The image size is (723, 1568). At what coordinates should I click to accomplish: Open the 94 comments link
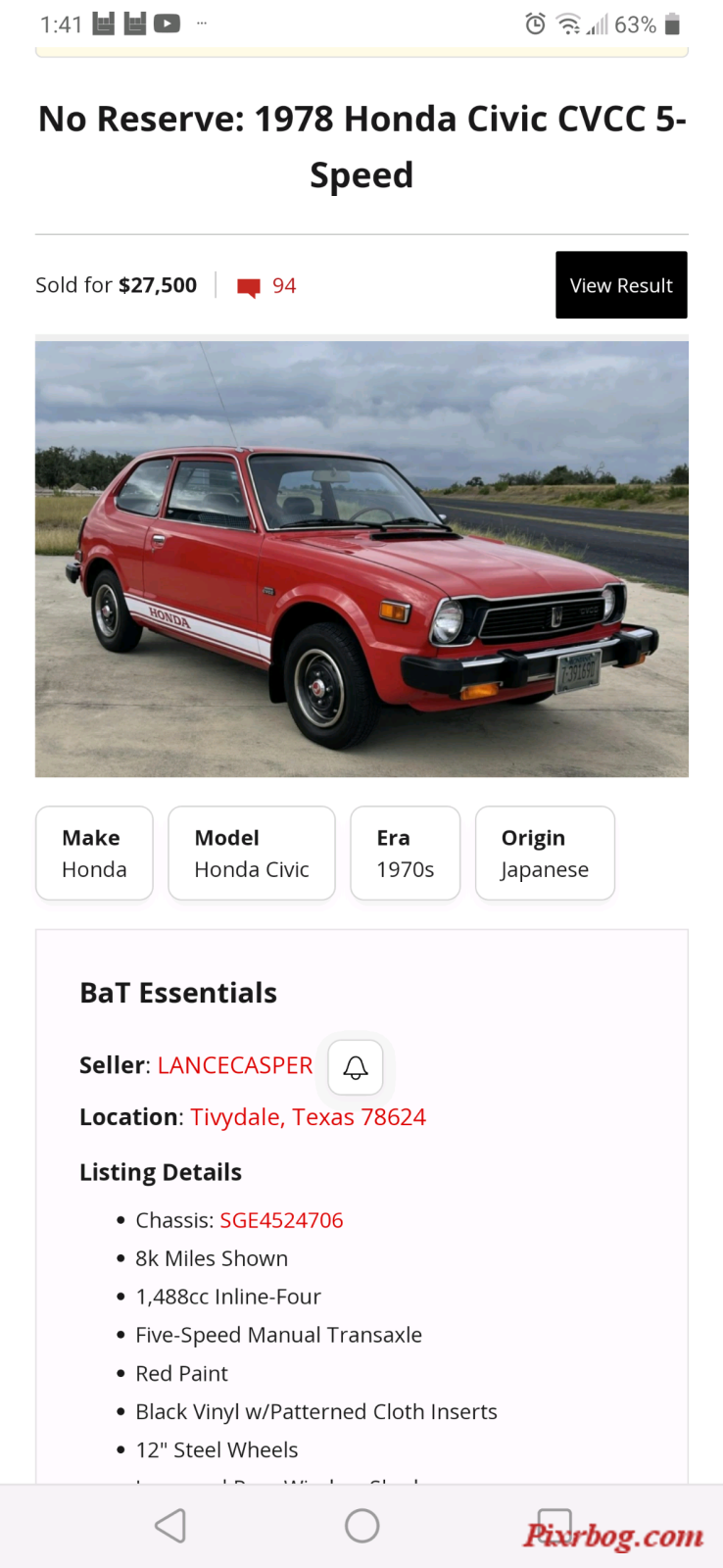point(267,286)
